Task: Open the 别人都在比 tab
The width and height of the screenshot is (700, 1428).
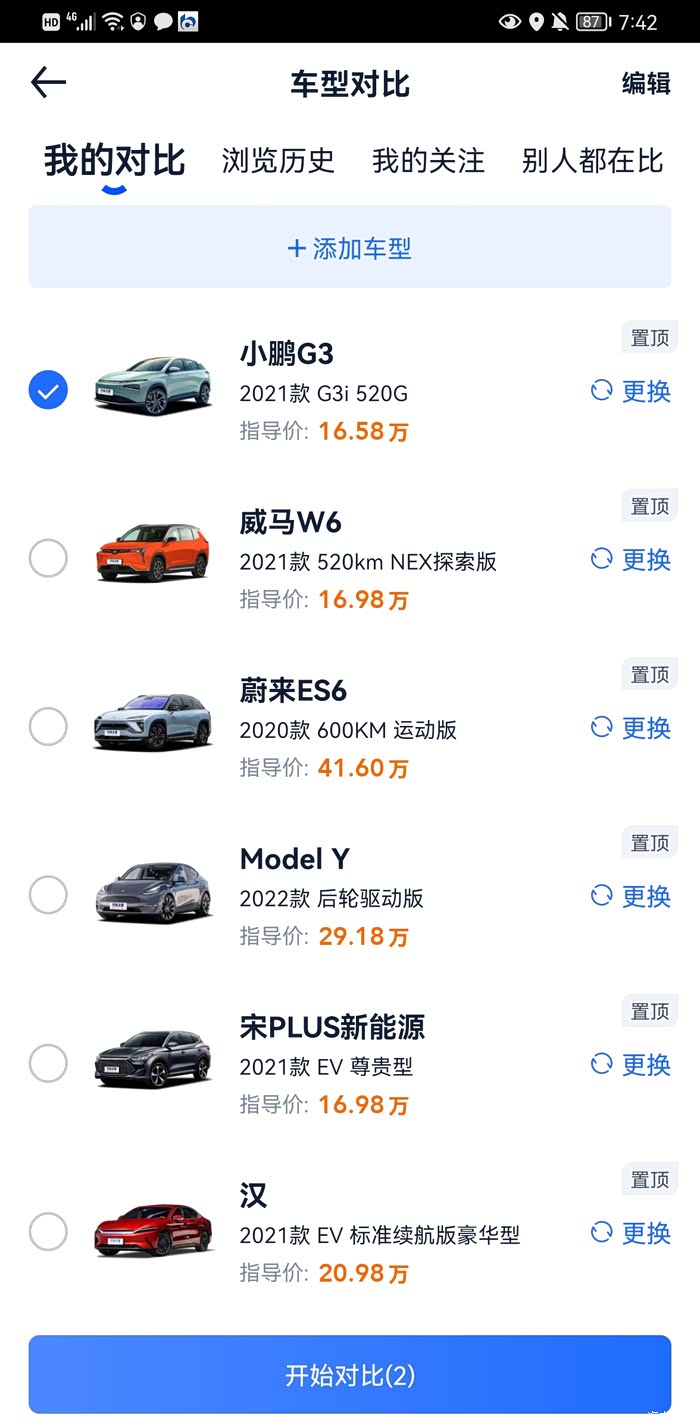Action: tap(592, 161)
